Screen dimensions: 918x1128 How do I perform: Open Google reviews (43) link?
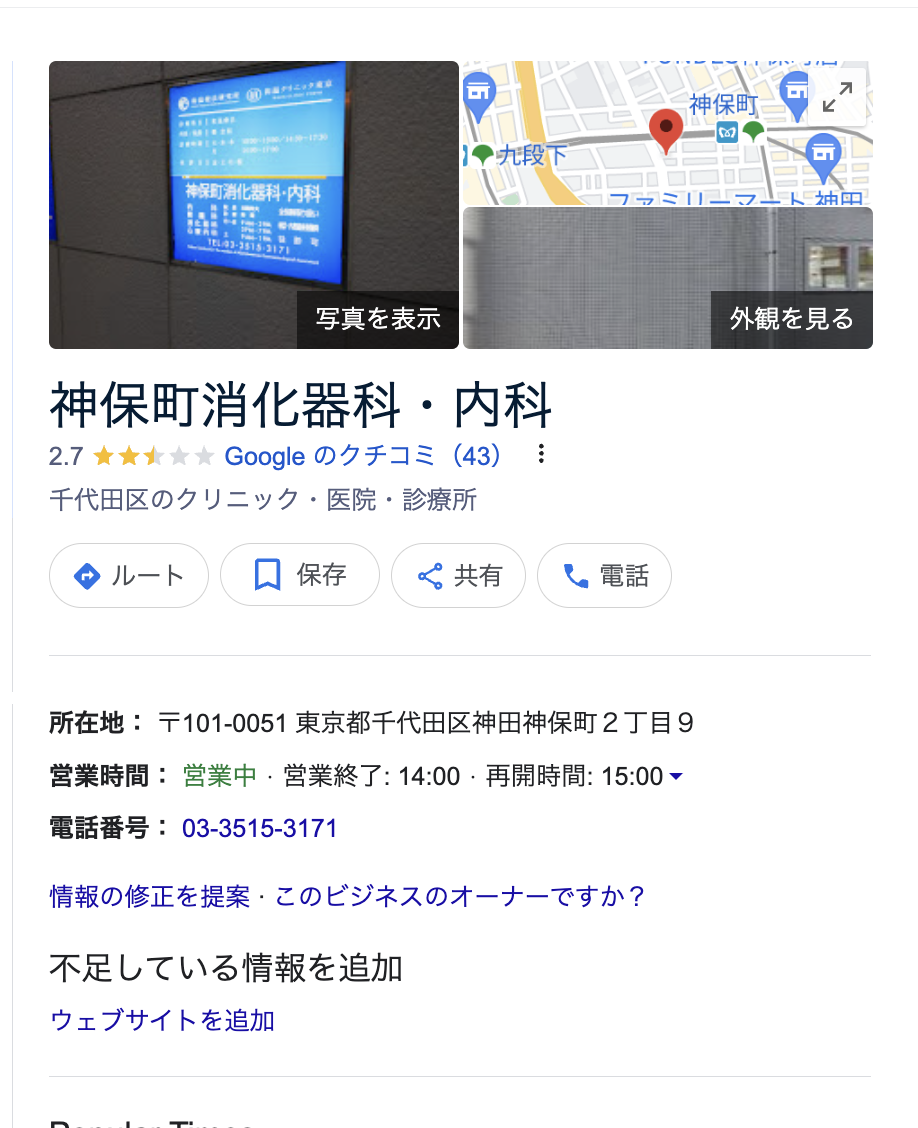[x=364, y=456]
